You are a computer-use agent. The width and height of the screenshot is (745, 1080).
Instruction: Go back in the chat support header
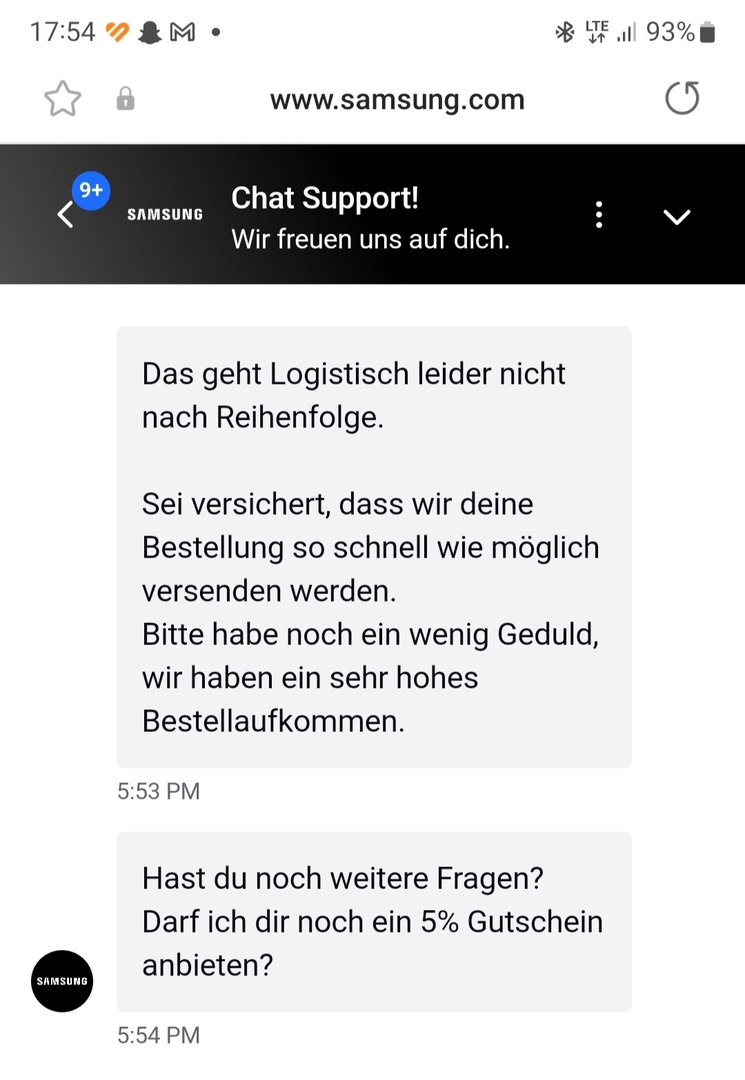coord(66,215)
